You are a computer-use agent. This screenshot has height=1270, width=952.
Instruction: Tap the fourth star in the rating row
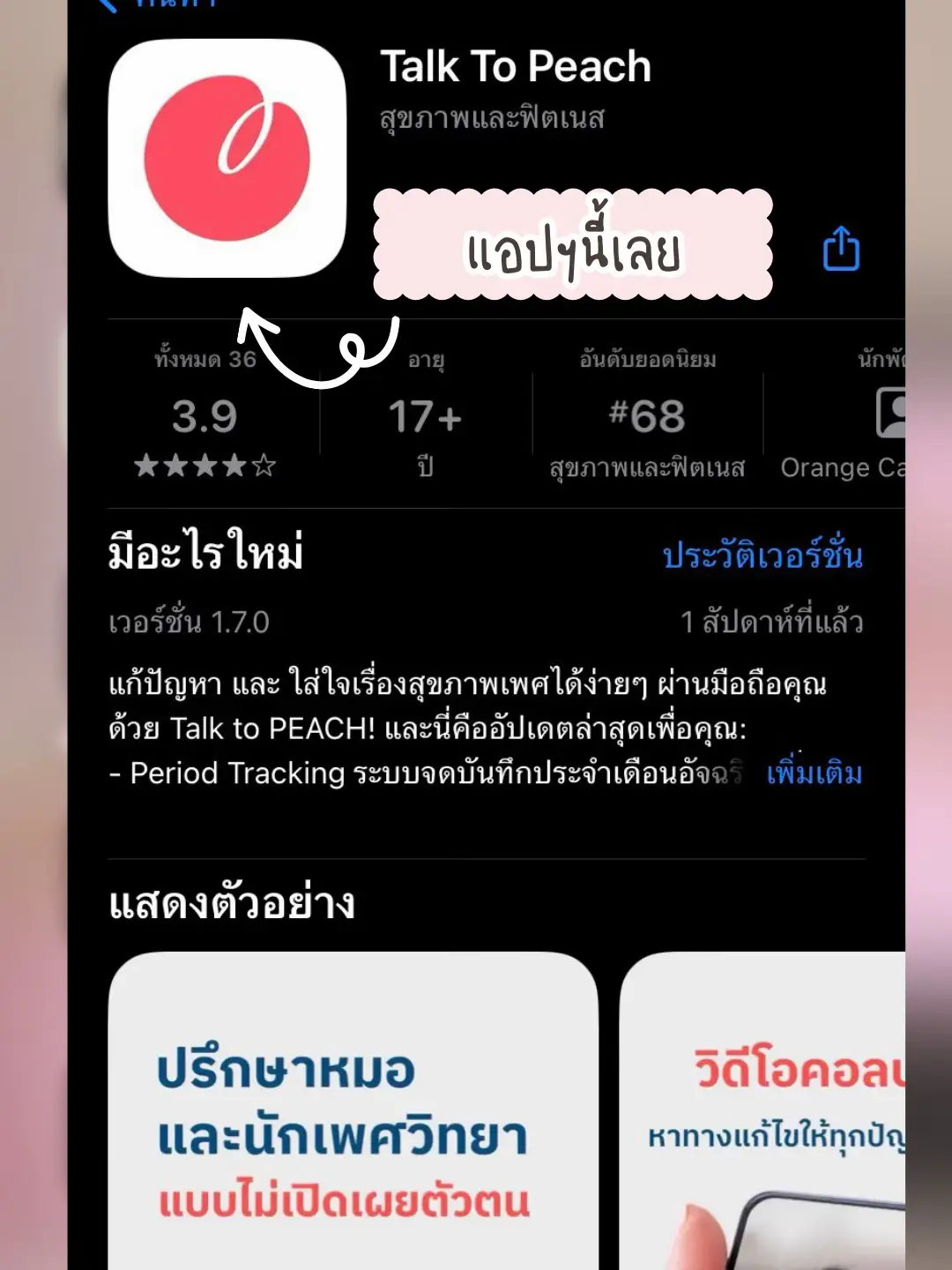(233, 465)
